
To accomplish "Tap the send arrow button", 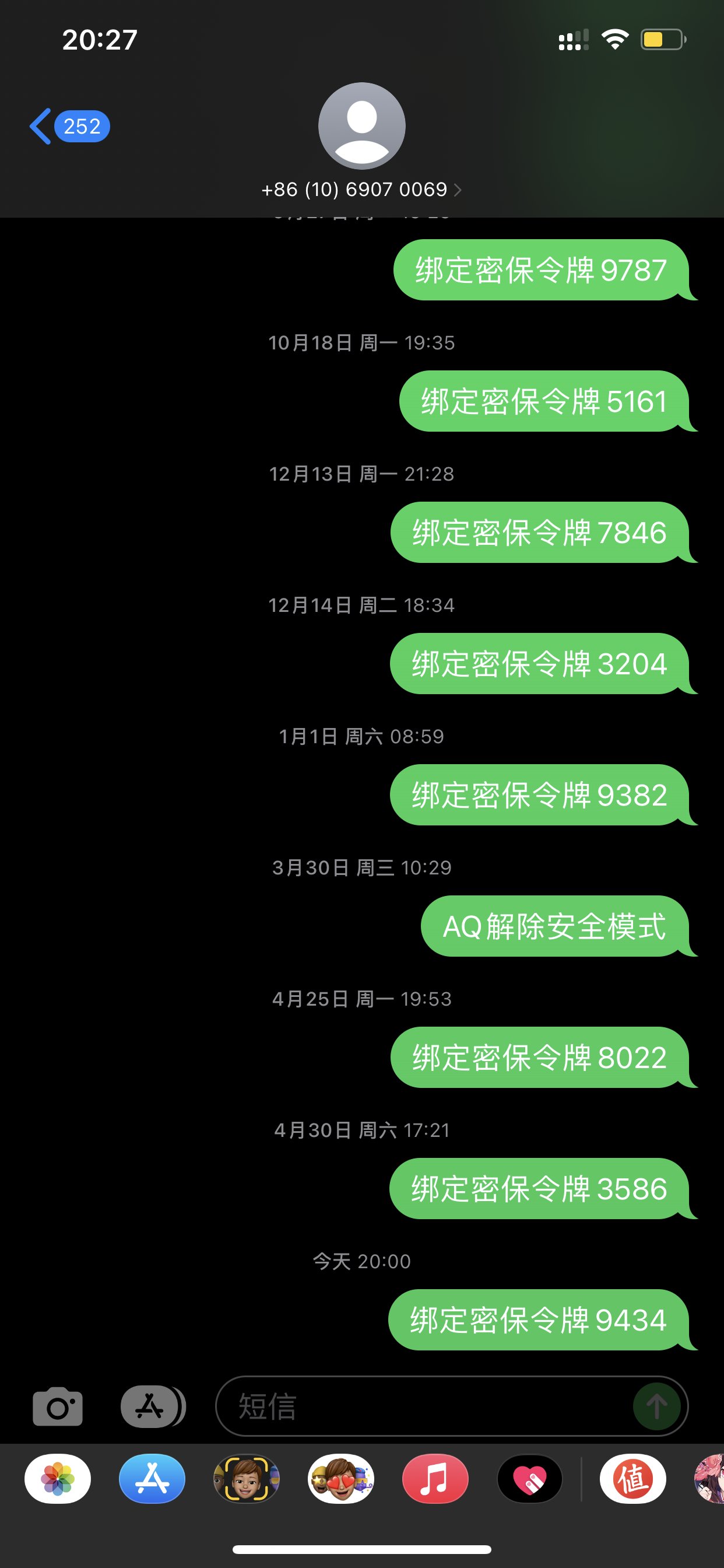I will click(x=656, y=1406).
